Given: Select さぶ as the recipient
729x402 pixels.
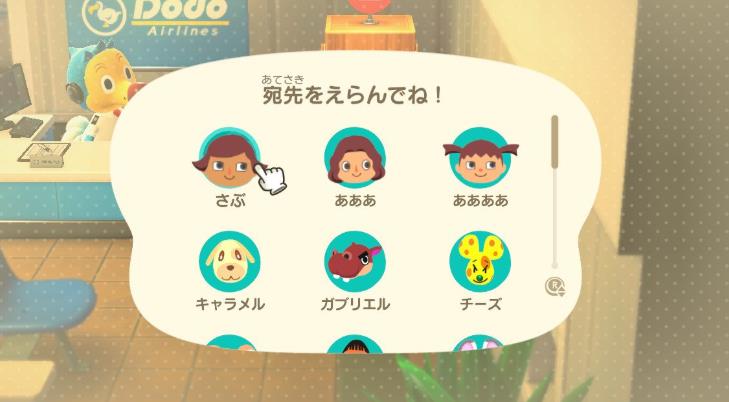Looking at the screenshot, I should tap(229, 160).
